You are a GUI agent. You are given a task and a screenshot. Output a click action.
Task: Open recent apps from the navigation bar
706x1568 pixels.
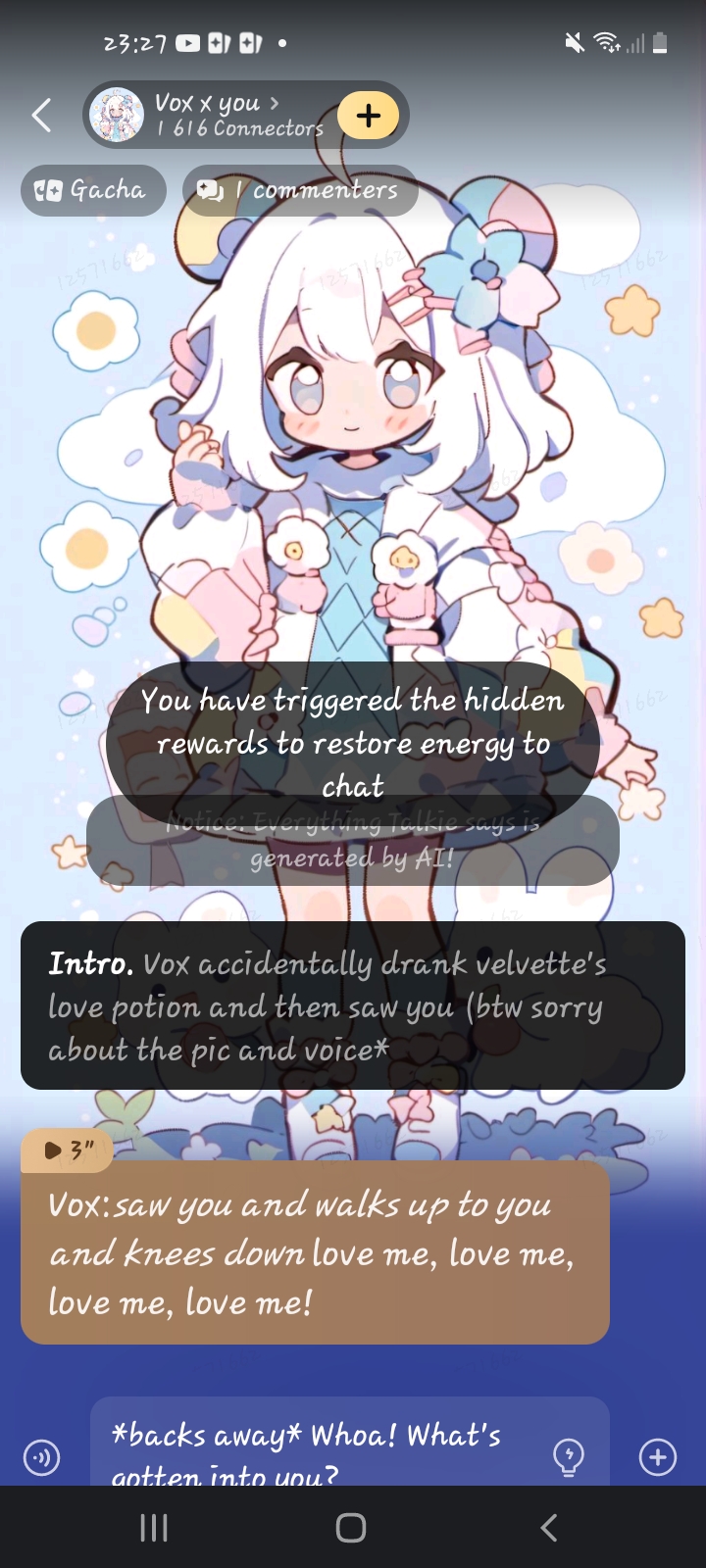(154, 1527)
